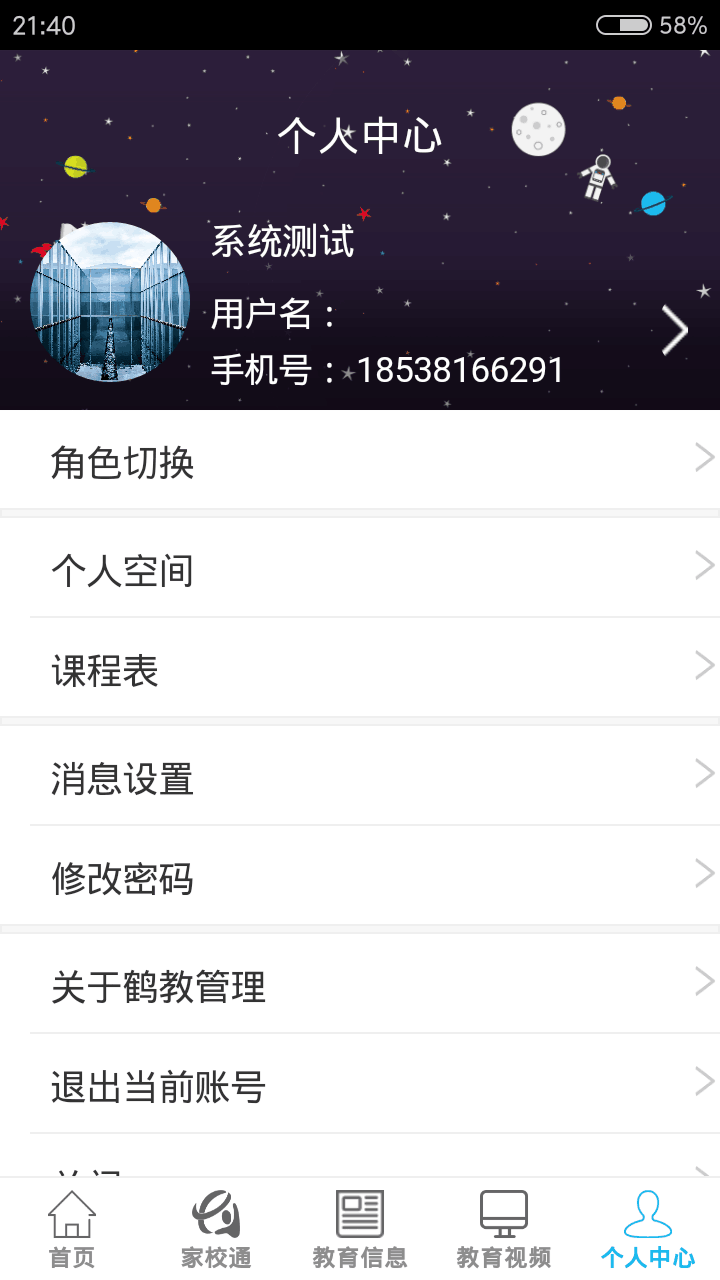This screenshot has height=1280, width=720.
Task: Switch to the 首页 home tab
Action: pos(72,1230)
